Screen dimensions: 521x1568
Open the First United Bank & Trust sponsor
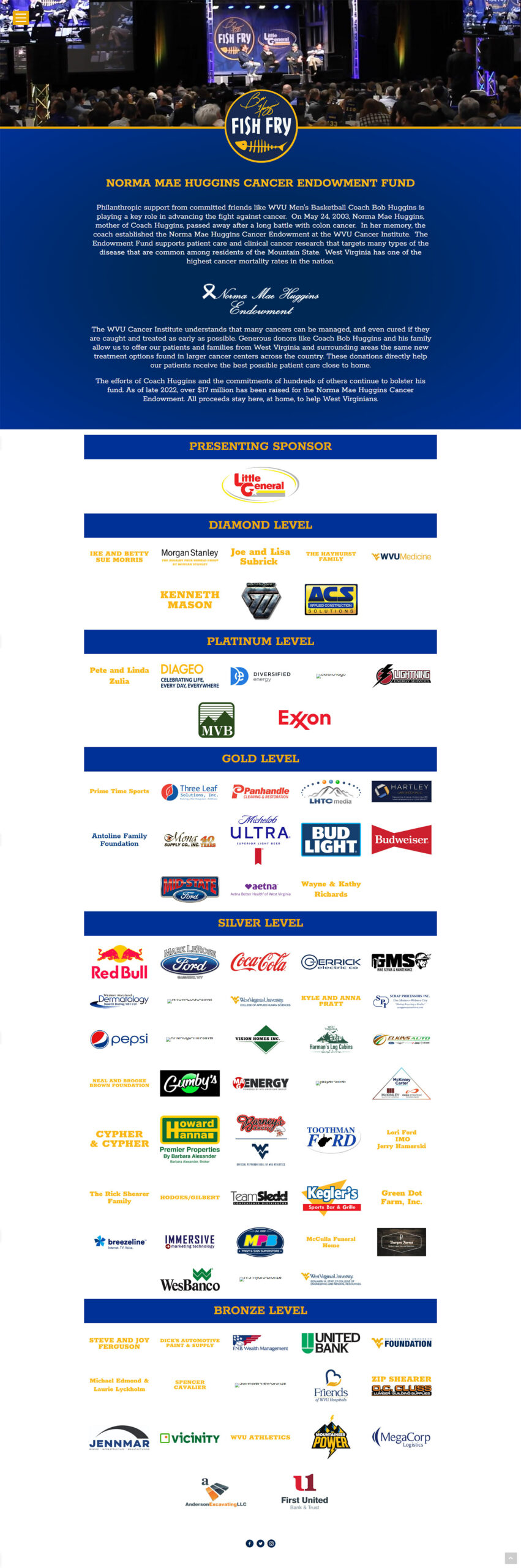click(304, 1491)
